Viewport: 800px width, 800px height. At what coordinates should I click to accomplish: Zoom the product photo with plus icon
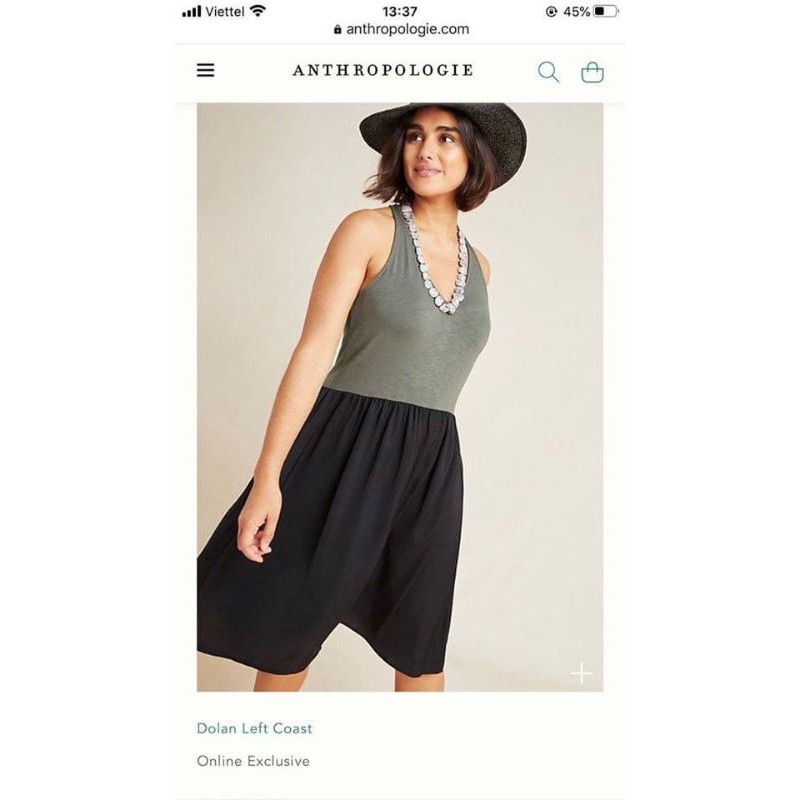[x=580, y=673]
